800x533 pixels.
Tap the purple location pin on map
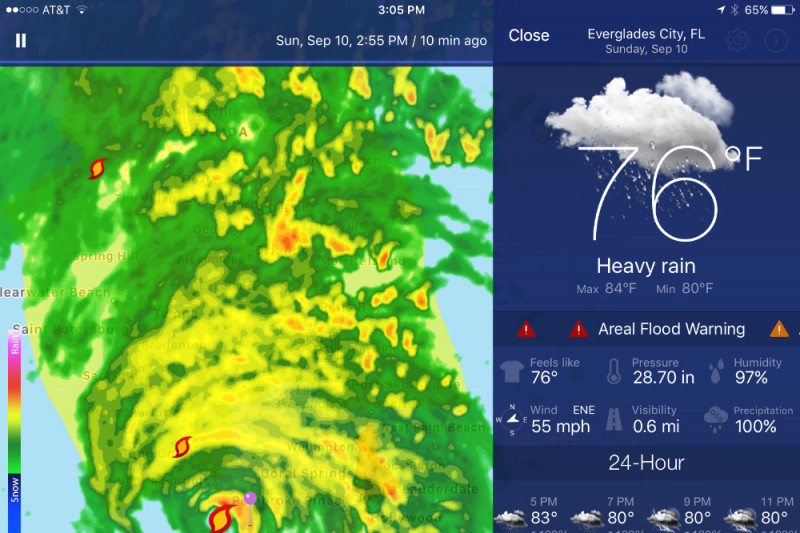click(x=250, y=499)
